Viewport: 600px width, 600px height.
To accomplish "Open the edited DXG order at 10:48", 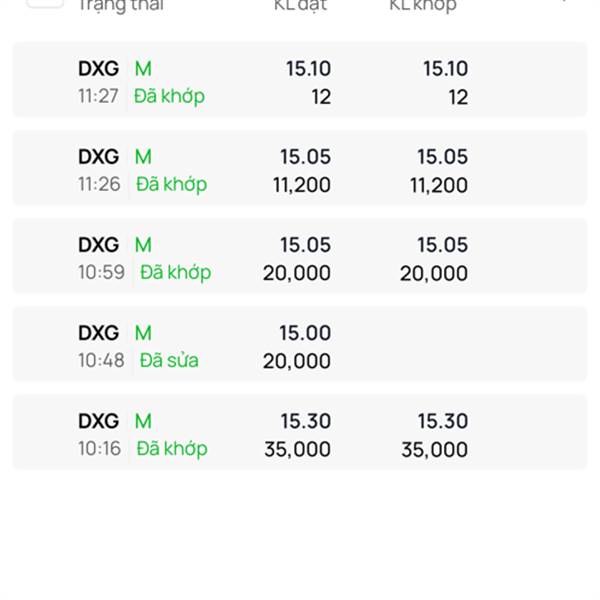I will (x=300, y=344).
